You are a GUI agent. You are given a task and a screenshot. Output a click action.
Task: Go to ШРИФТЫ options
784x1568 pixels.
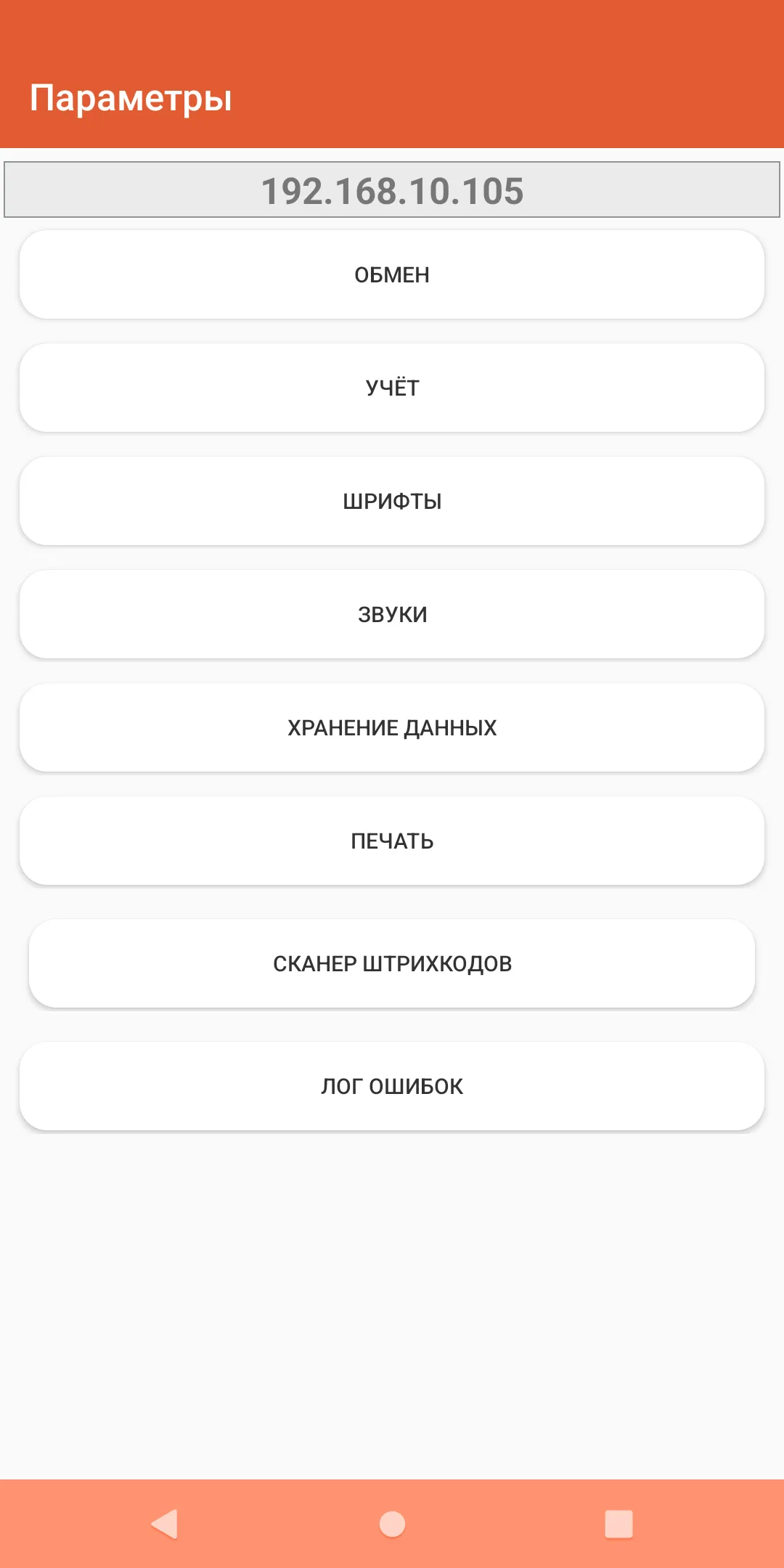pos(392,501)
